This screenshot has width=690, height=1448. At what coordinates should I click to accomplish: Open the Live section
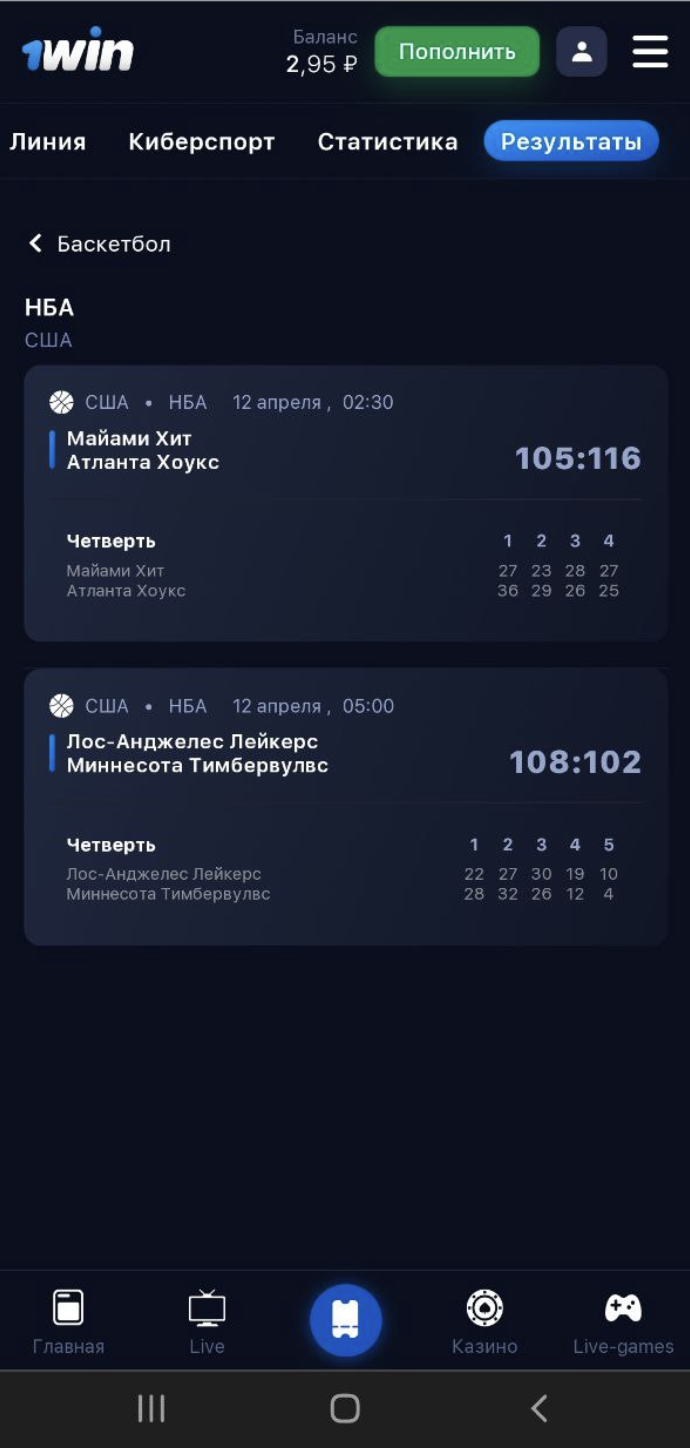point(207,1320)
